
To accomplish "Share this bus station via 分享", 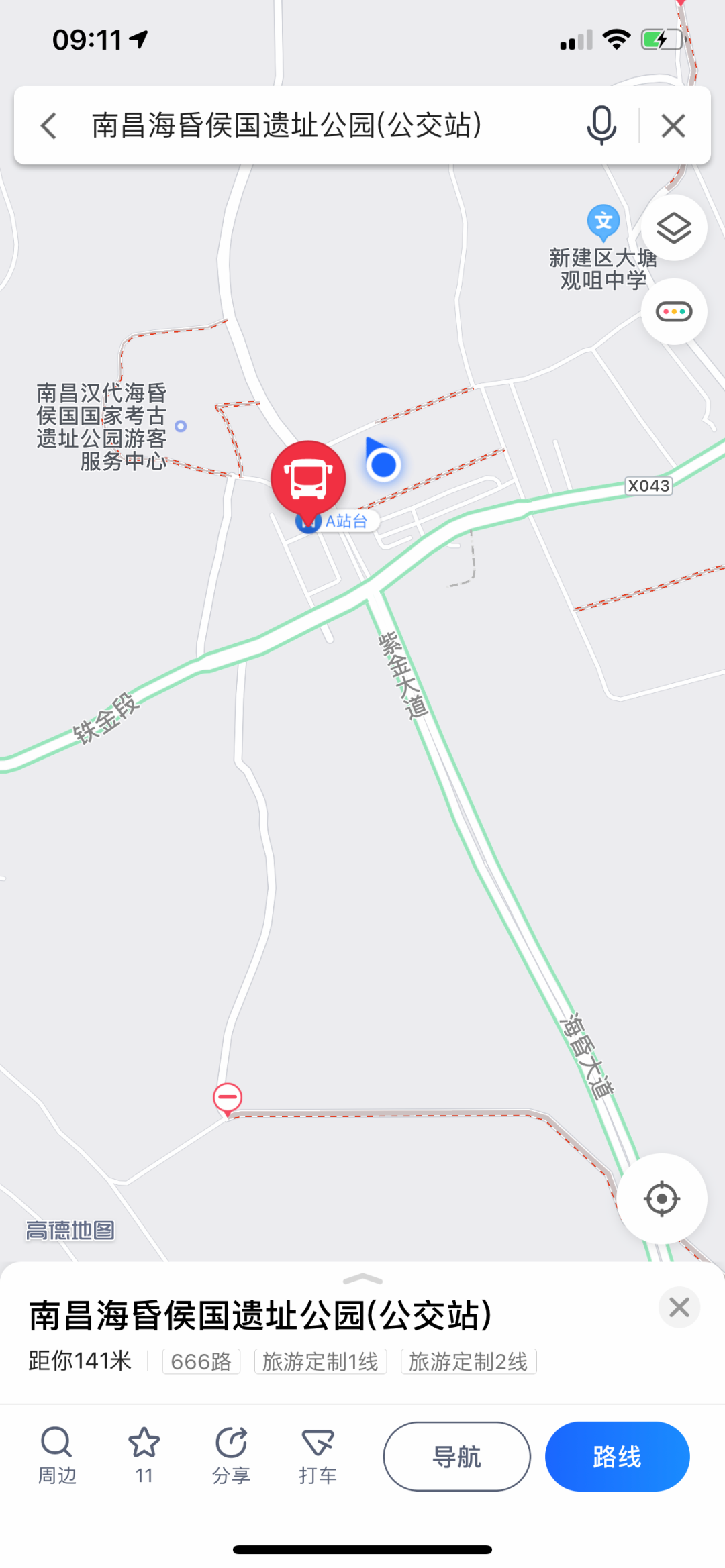I will pyautogui.click(x=231, y=1455).
